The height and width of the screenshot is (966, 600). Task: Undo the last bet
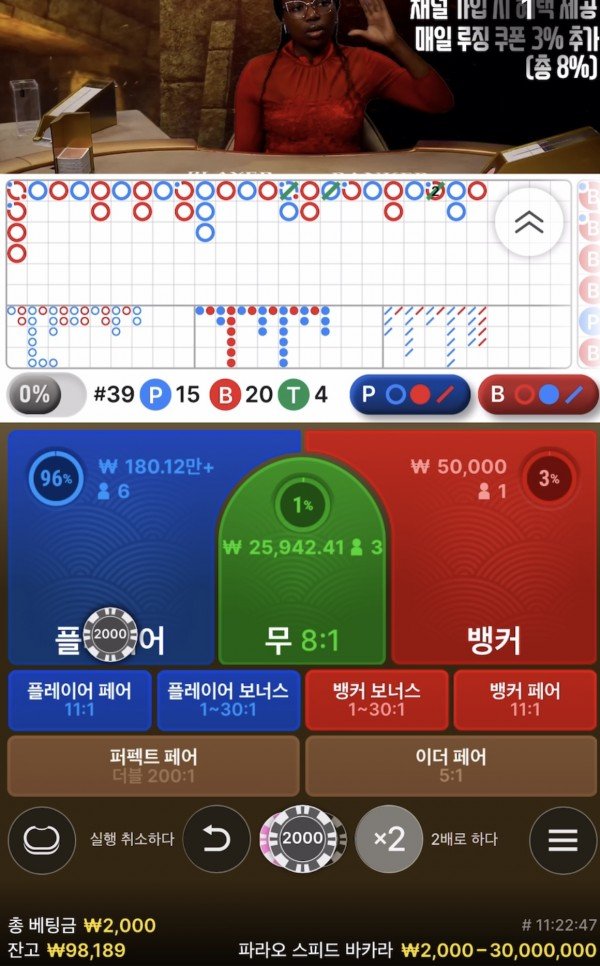point(217,839)
